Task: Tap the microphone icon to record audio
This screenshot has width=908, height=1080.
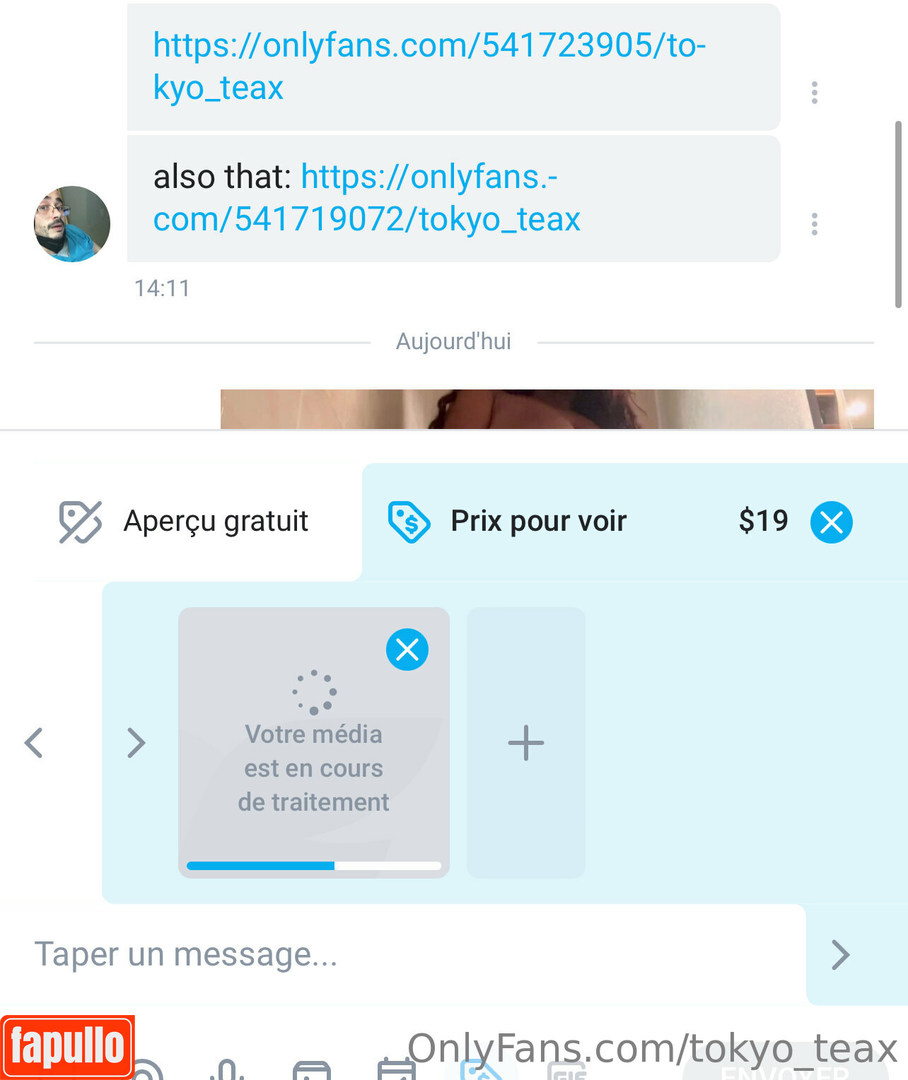Action: (228, 1070)
